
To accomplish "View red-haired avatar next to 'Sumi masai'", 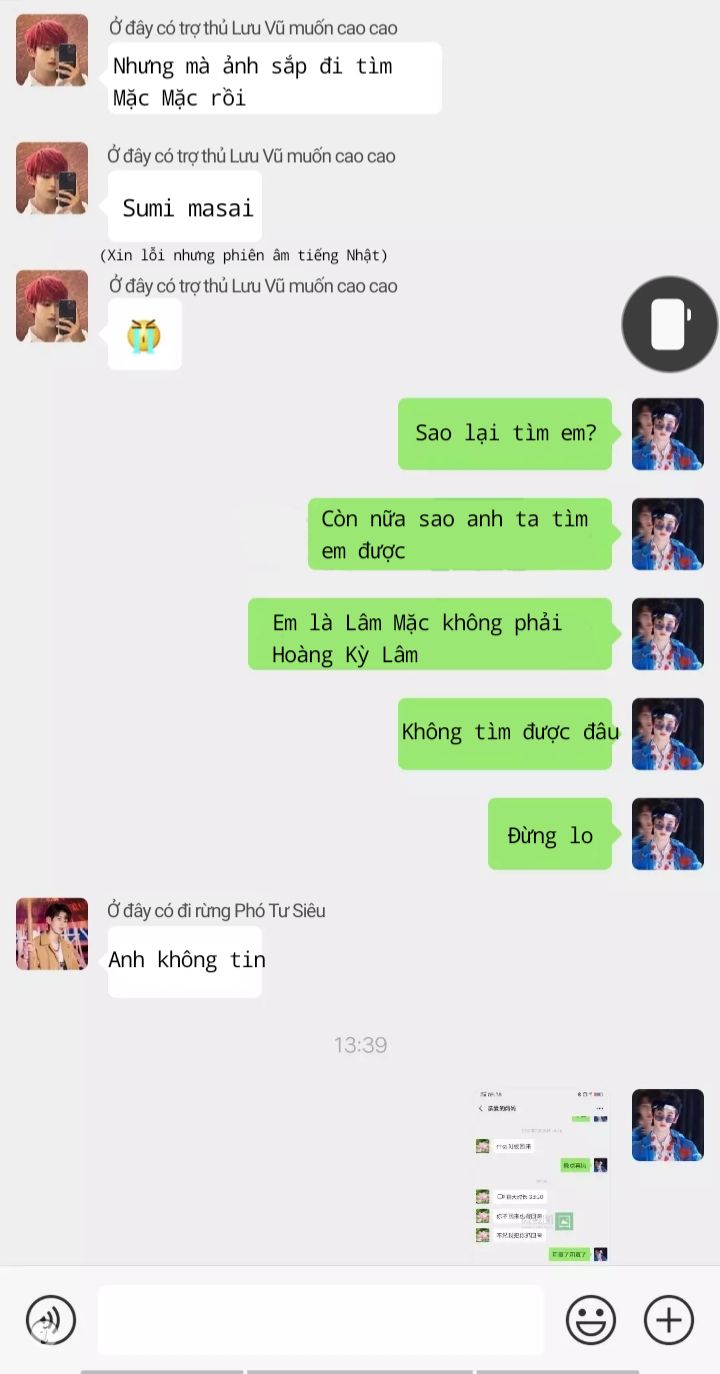I will click(52, 178).
